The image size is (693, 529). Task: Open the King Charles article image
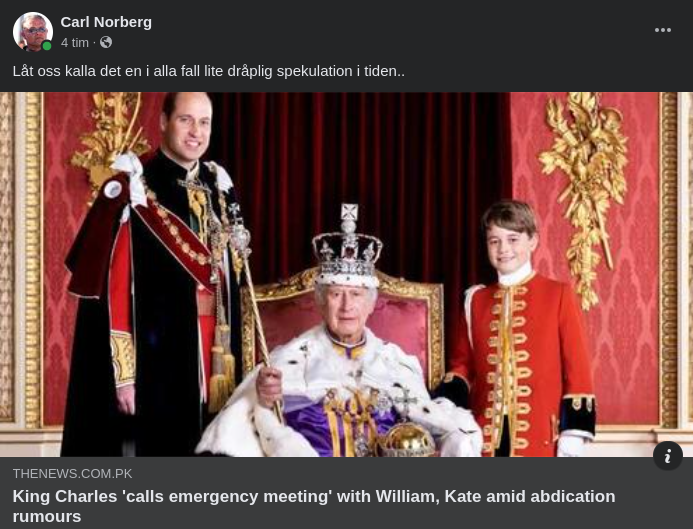[x=346, y=275]
